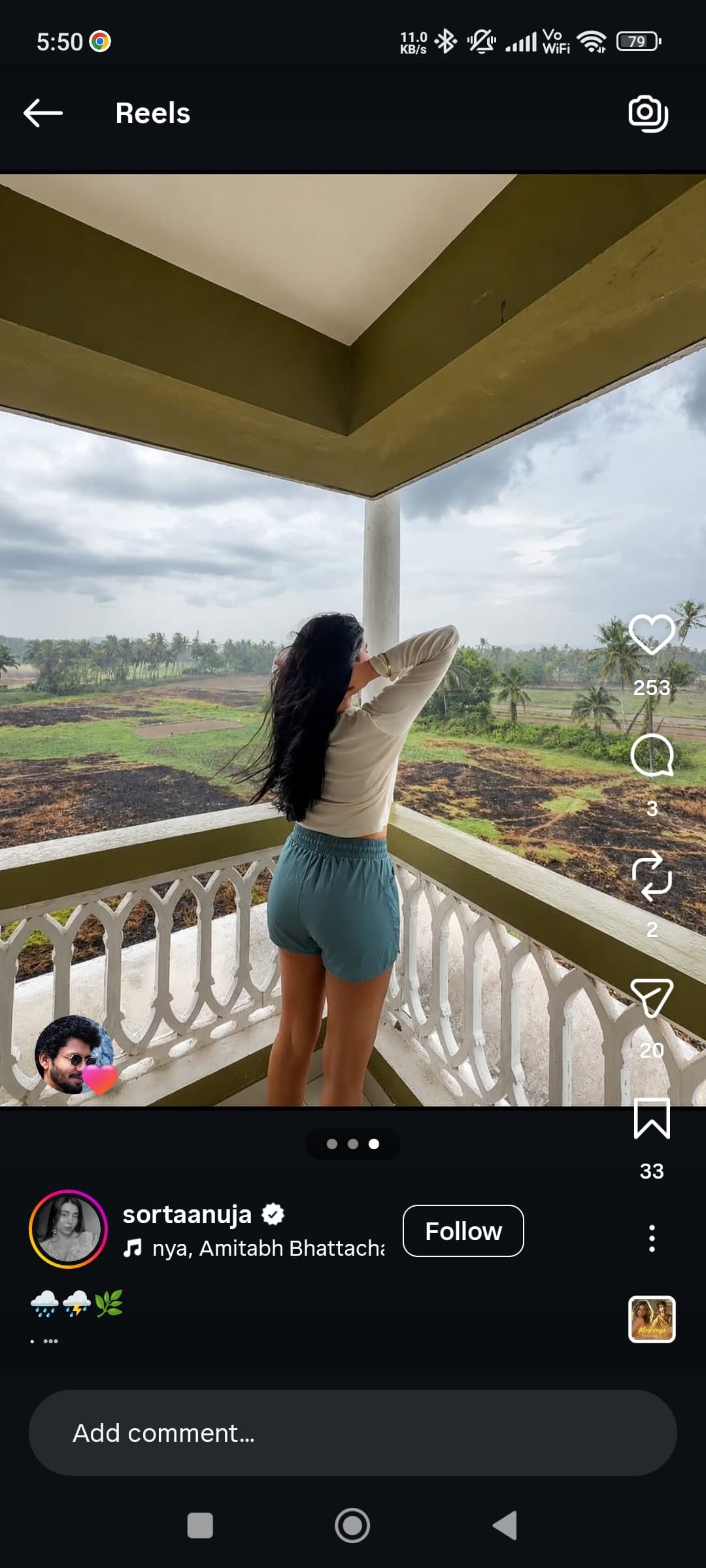The width and height of the screenshot is (706, 1568).
Task: Tap the Add comment field
Action: [353, 1433]
